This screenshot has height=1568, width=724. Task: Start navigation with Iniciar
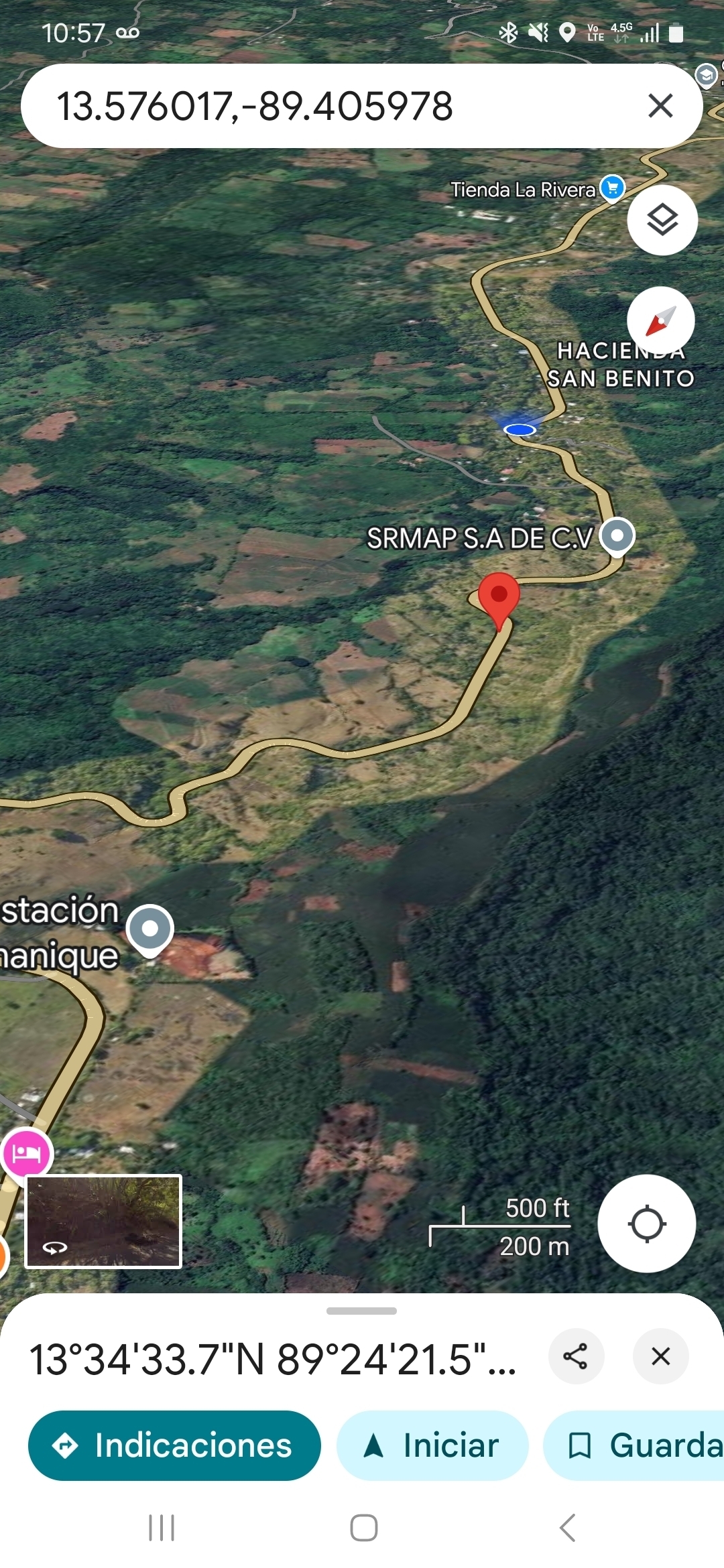coord(432,1445)
